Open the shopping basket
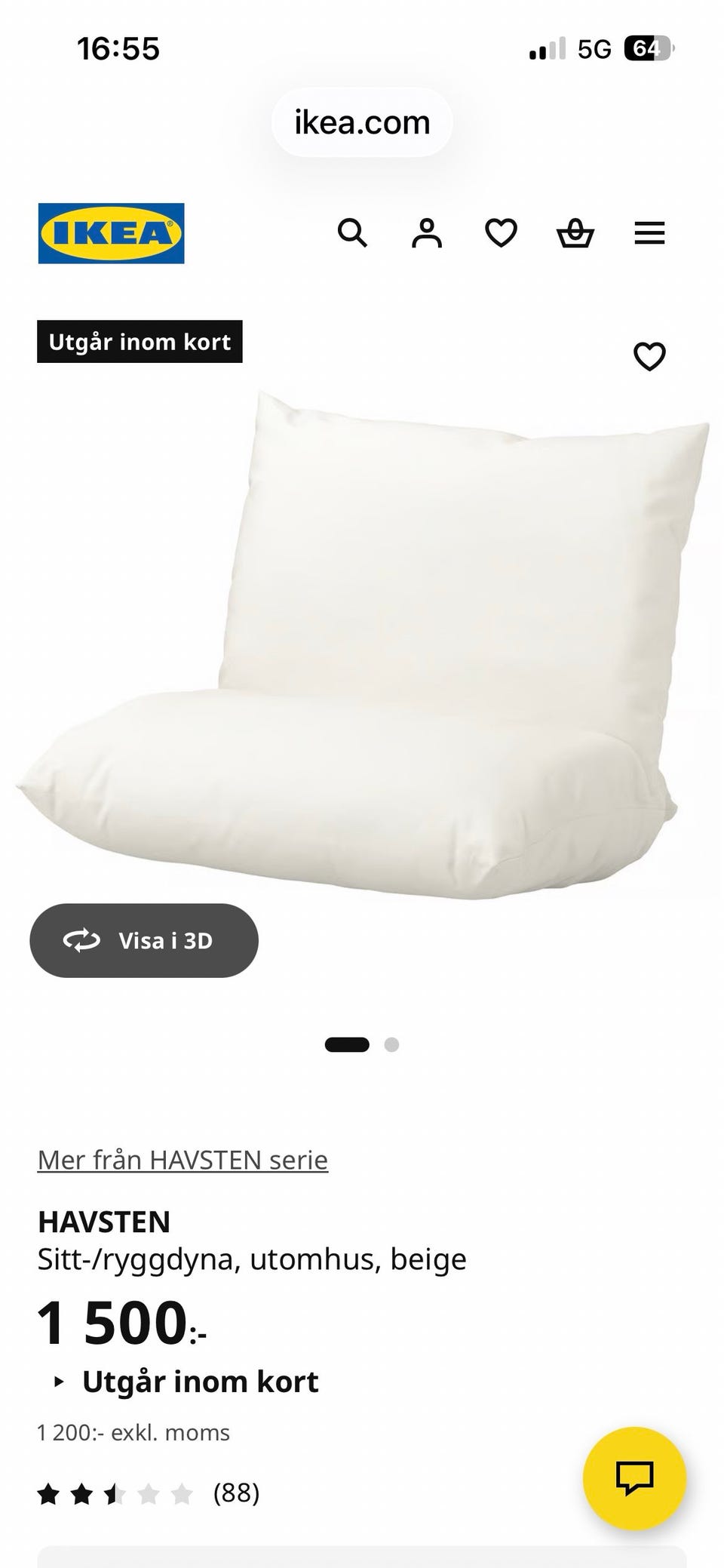This screenshot has width=724, height=1568. 575,233
